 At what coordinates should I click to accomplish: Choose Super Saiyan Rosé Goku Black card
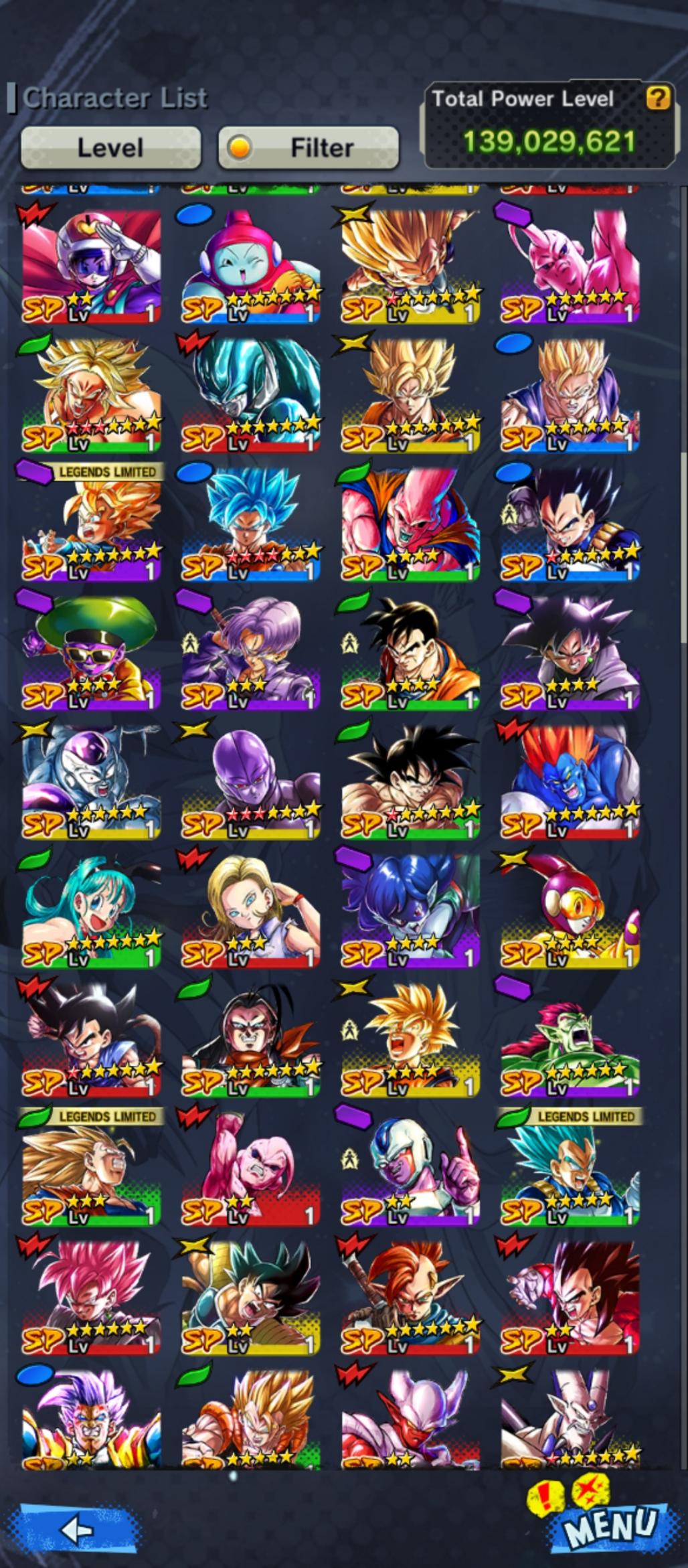coord(92,1294)
